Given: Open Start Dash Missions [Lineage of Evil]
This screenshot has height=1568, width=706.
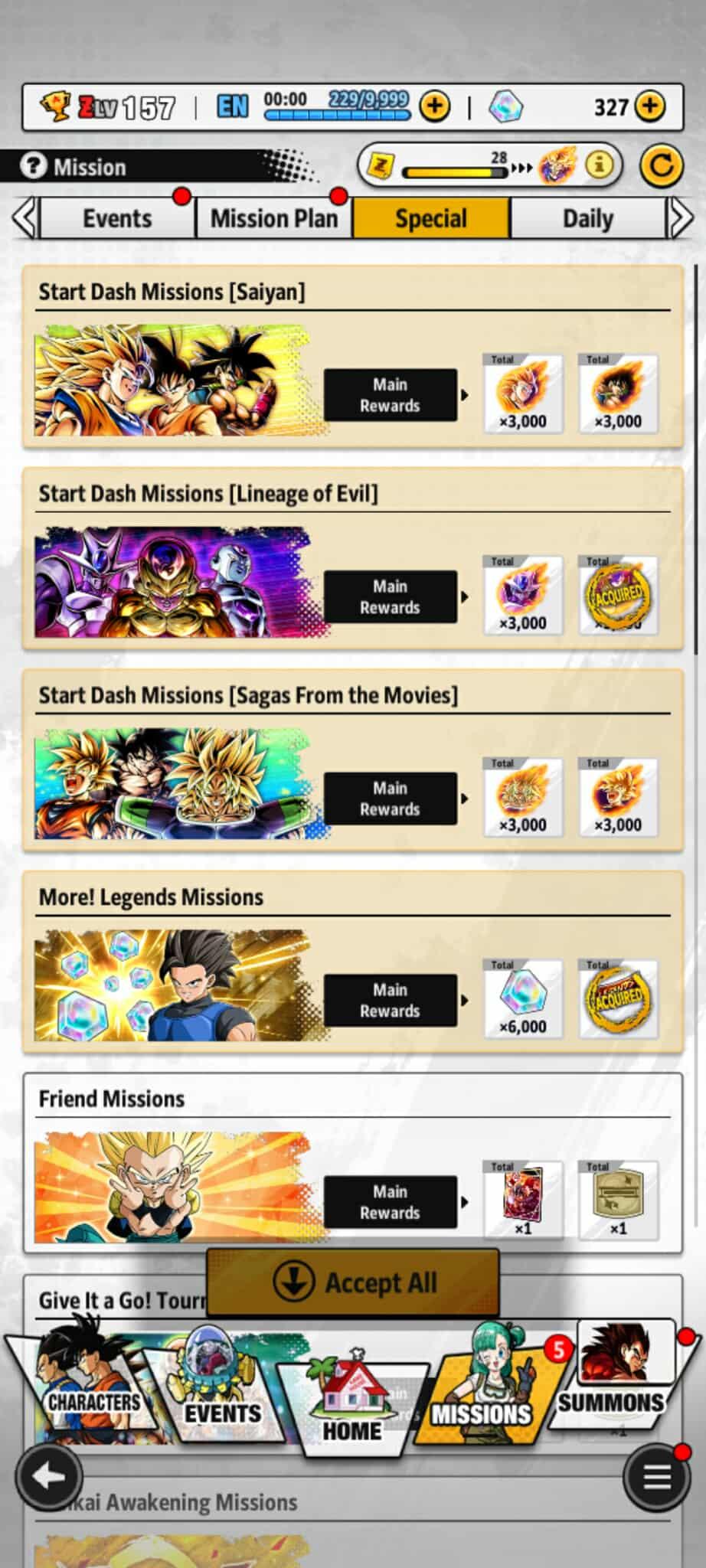Looking at the screenshot, I should pos(352,559).
